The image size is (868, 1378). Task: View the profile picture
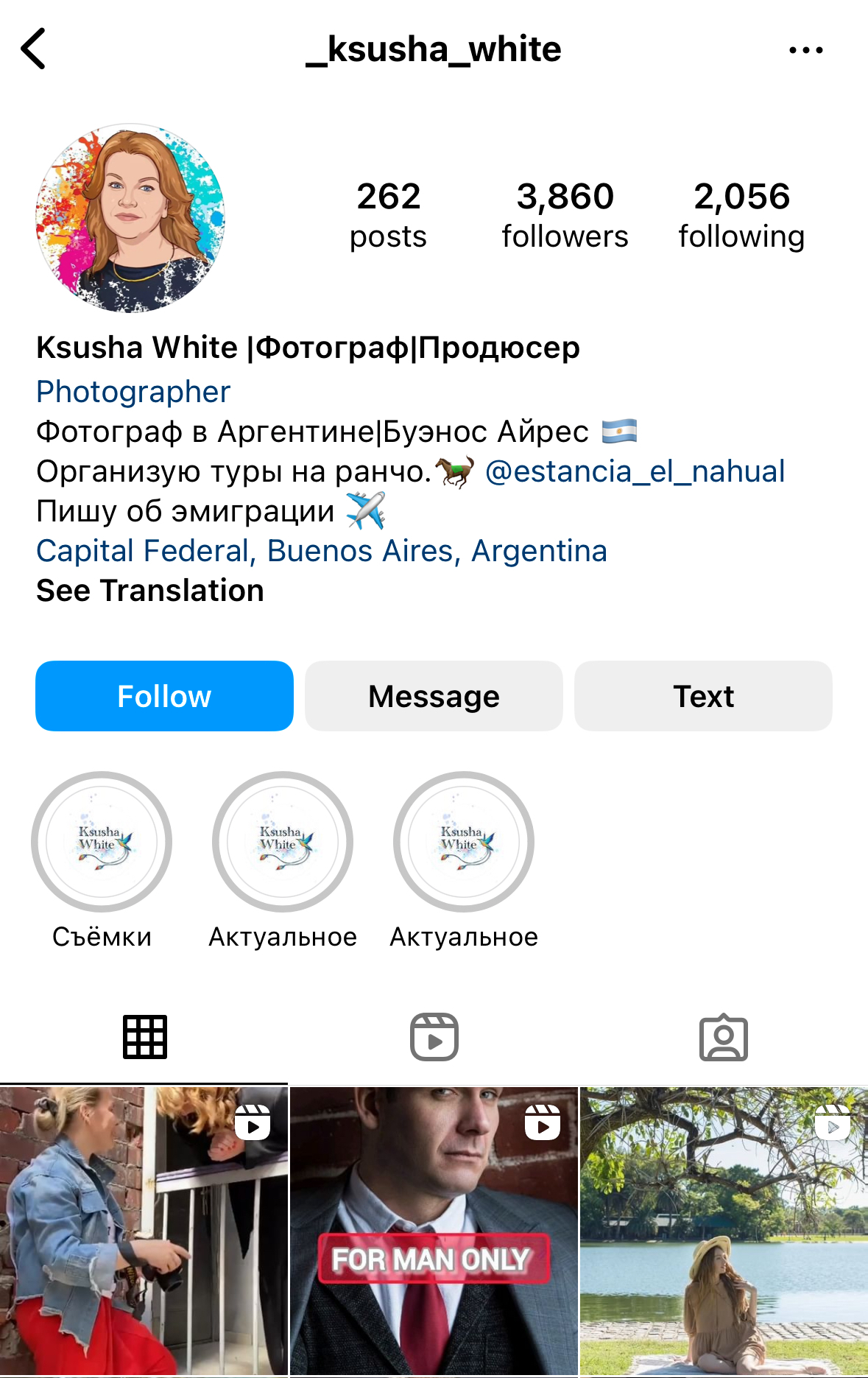point(130,218)
